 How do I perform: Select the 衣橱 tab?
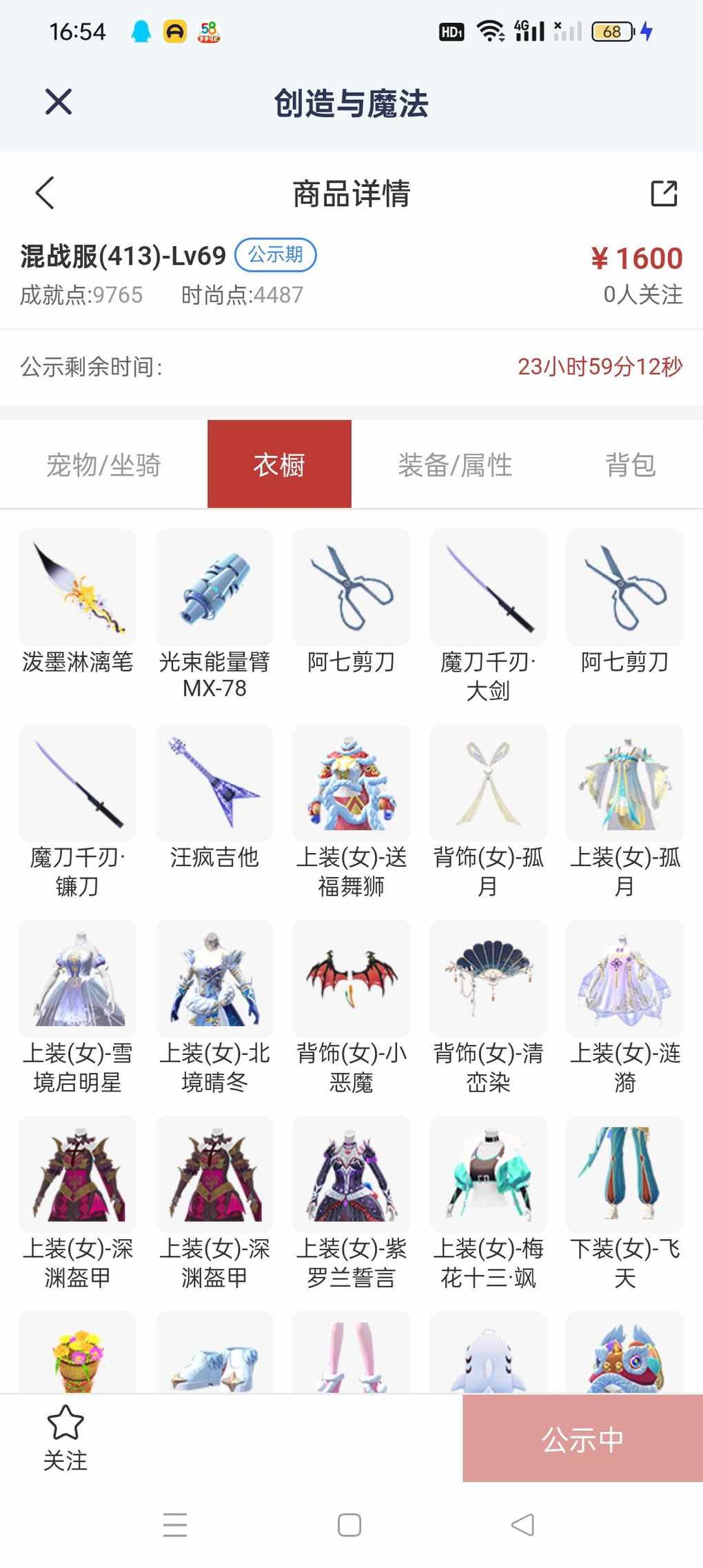pyautogui.click(x=279, y=464)
